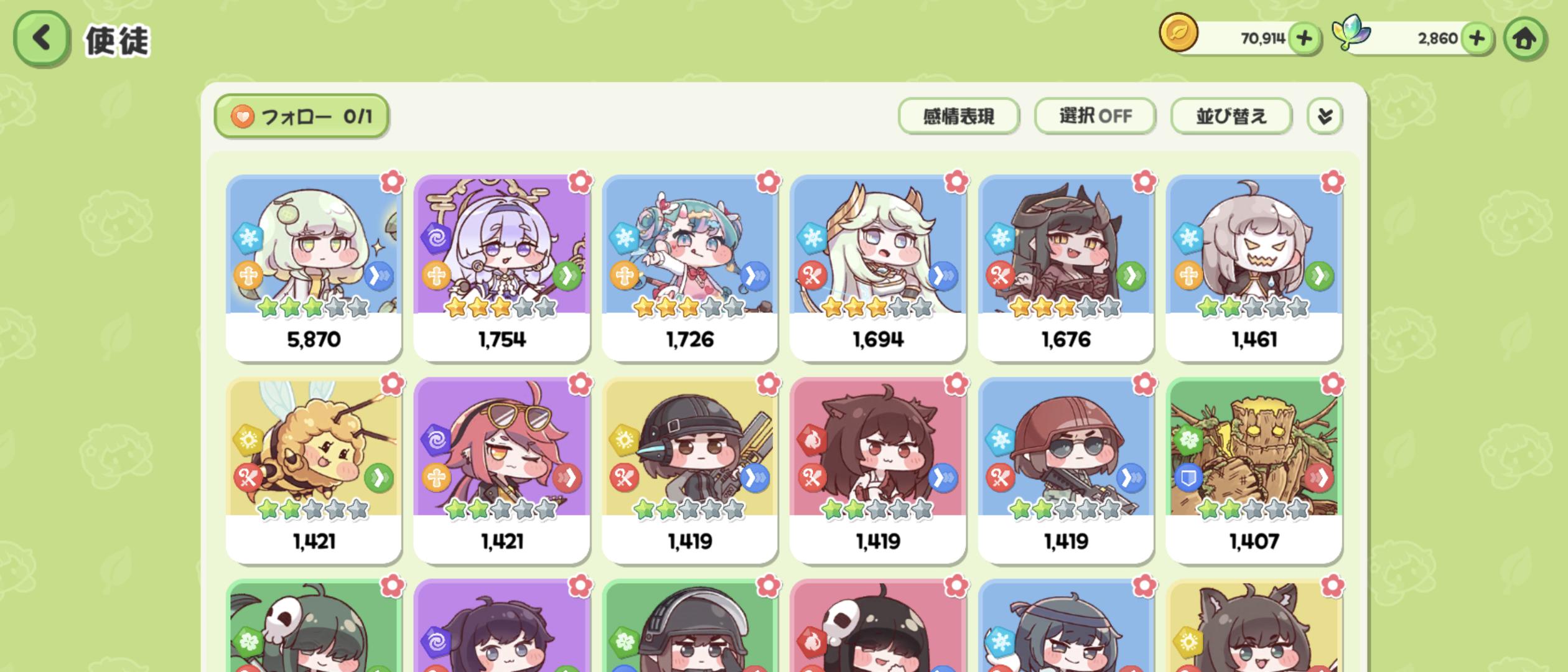Open the cat-eared girl card on pink background
1568x672 pixels.
878,470
